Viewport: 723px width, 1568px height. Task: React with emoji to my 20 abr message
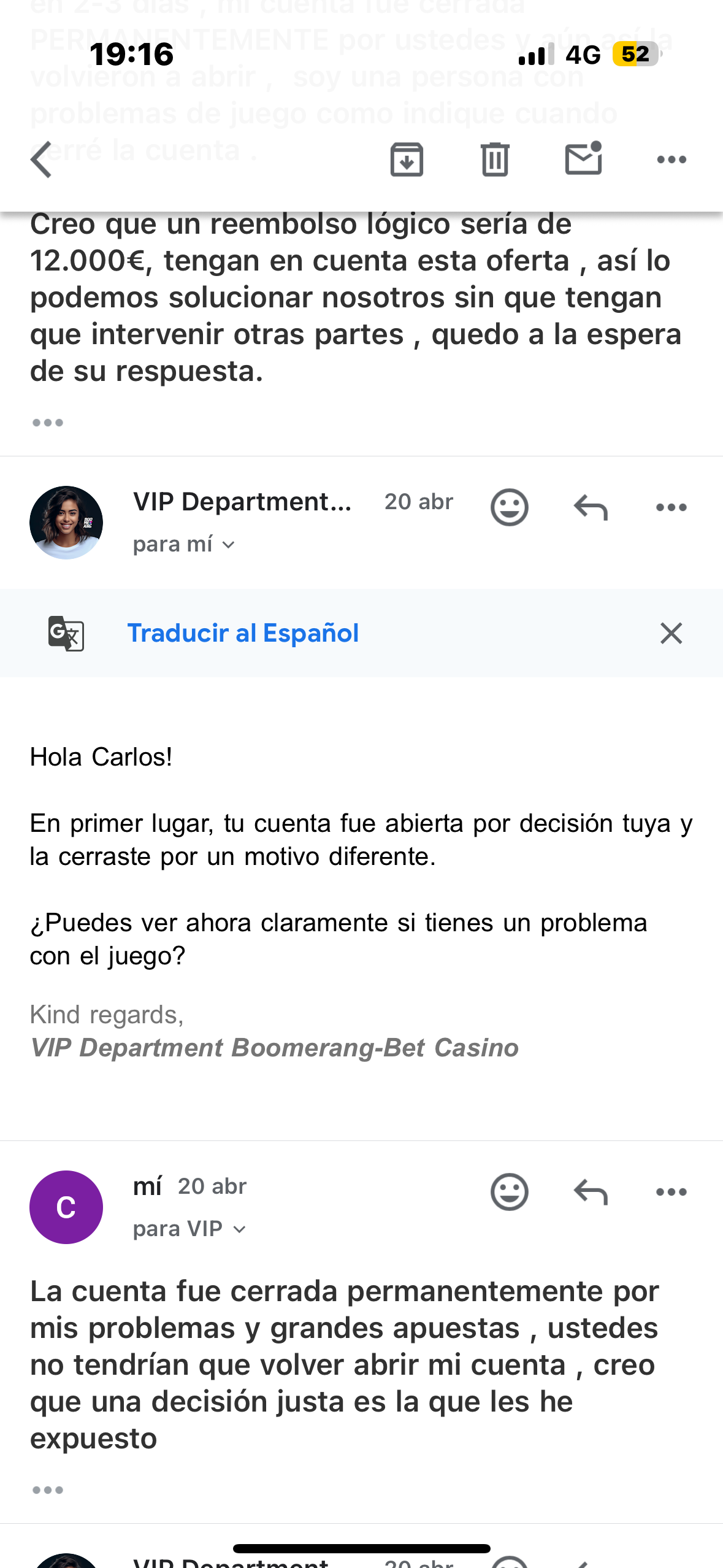point(509,1192)
